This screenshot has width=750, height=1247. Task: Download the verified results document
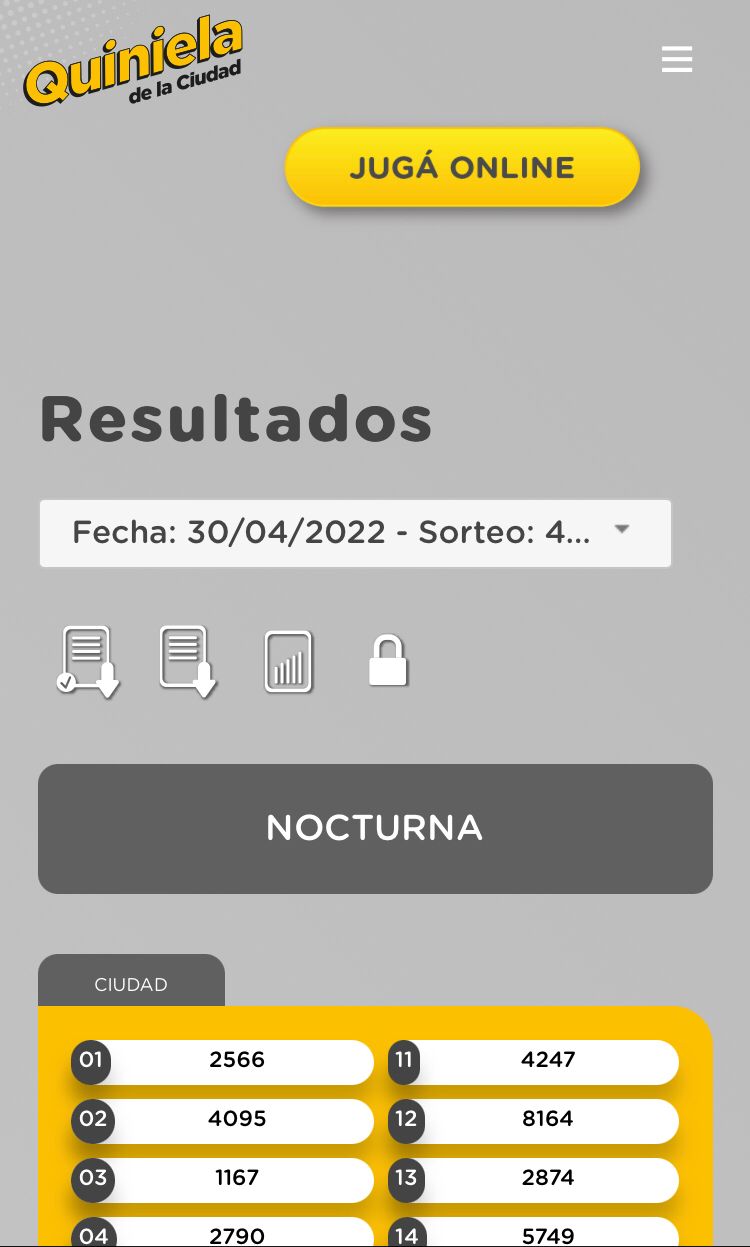coord(88,661)
